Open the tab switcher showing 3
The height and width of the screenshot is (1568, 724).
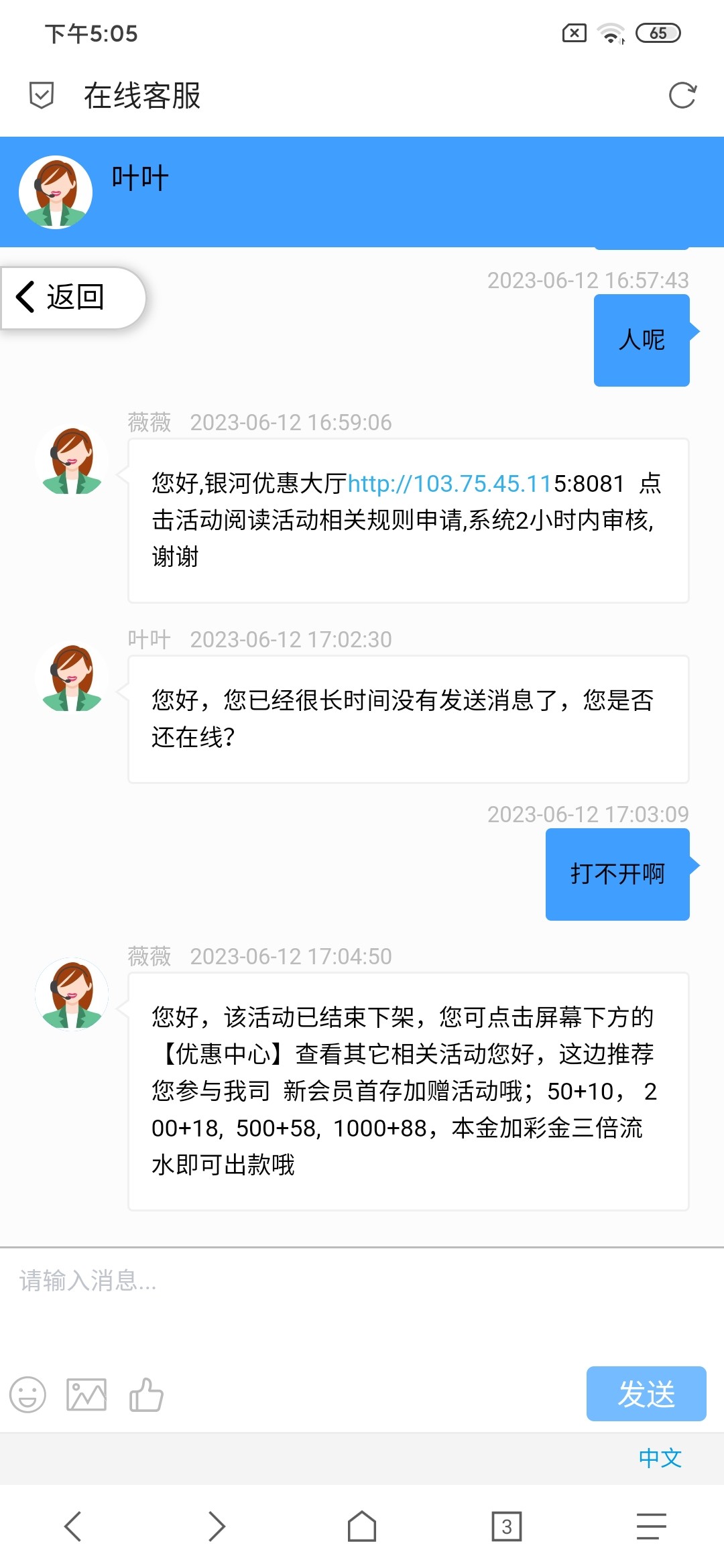click(507, 1526)
